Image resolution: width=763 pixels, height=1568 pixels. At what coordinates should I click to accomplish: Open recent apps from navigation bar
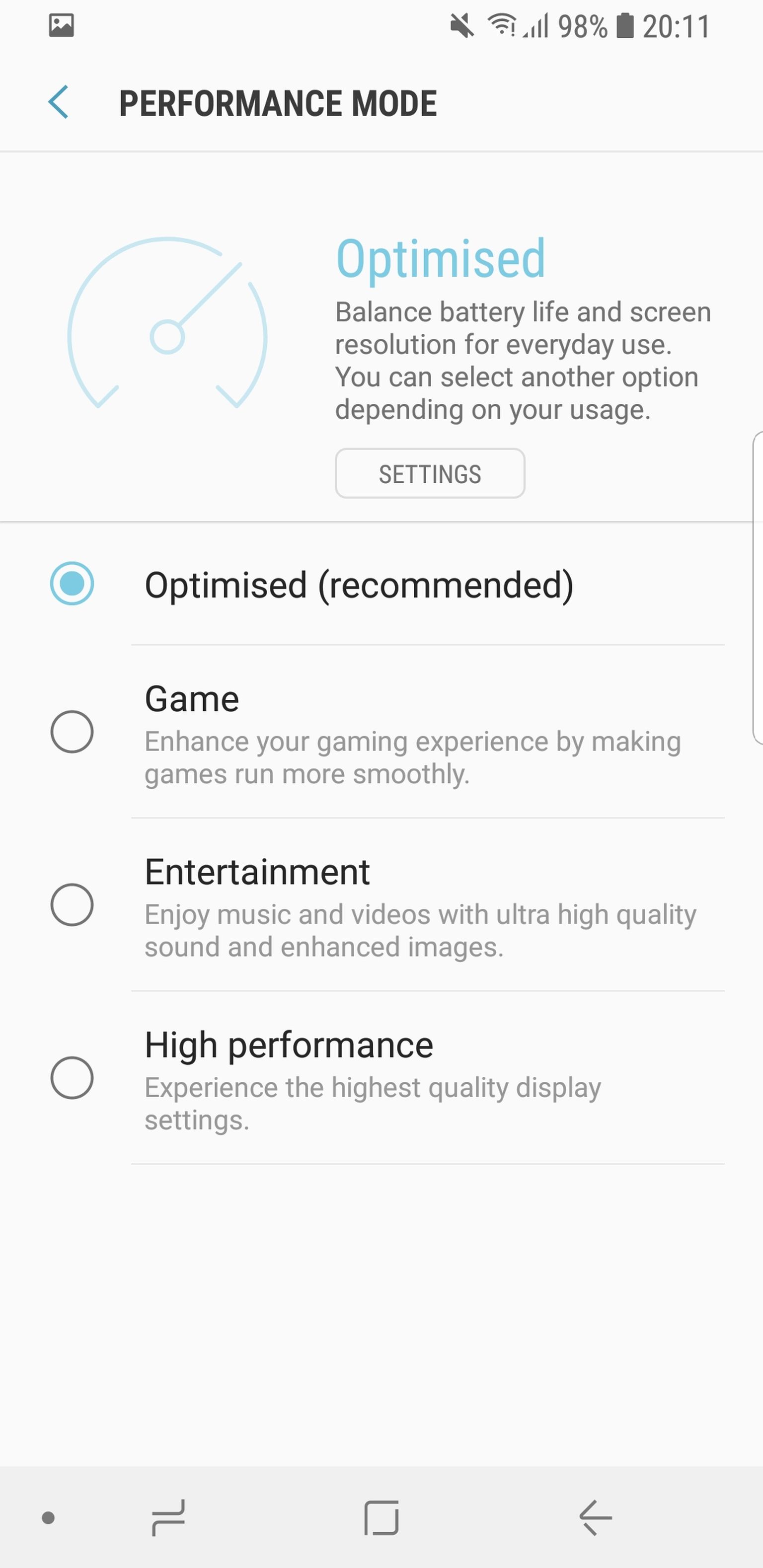pos(168,1517)
